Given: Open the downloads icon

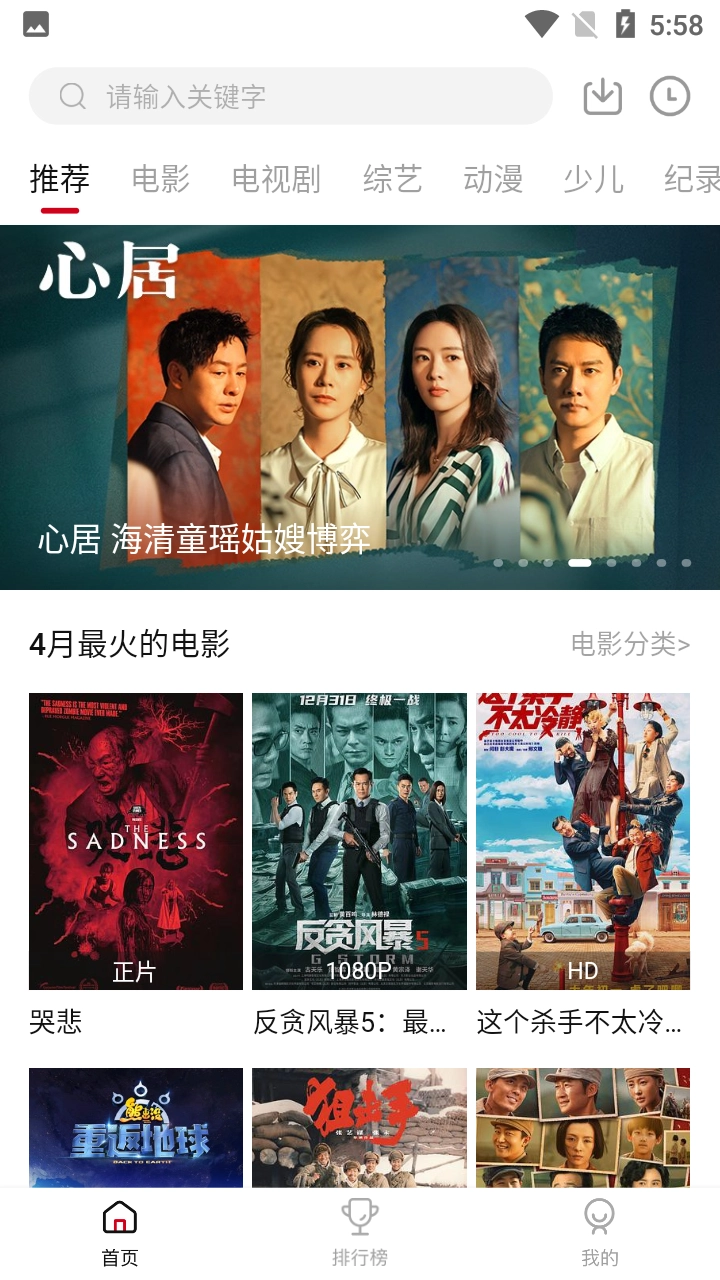Looking at the screenshot, I should pos(602,96).
